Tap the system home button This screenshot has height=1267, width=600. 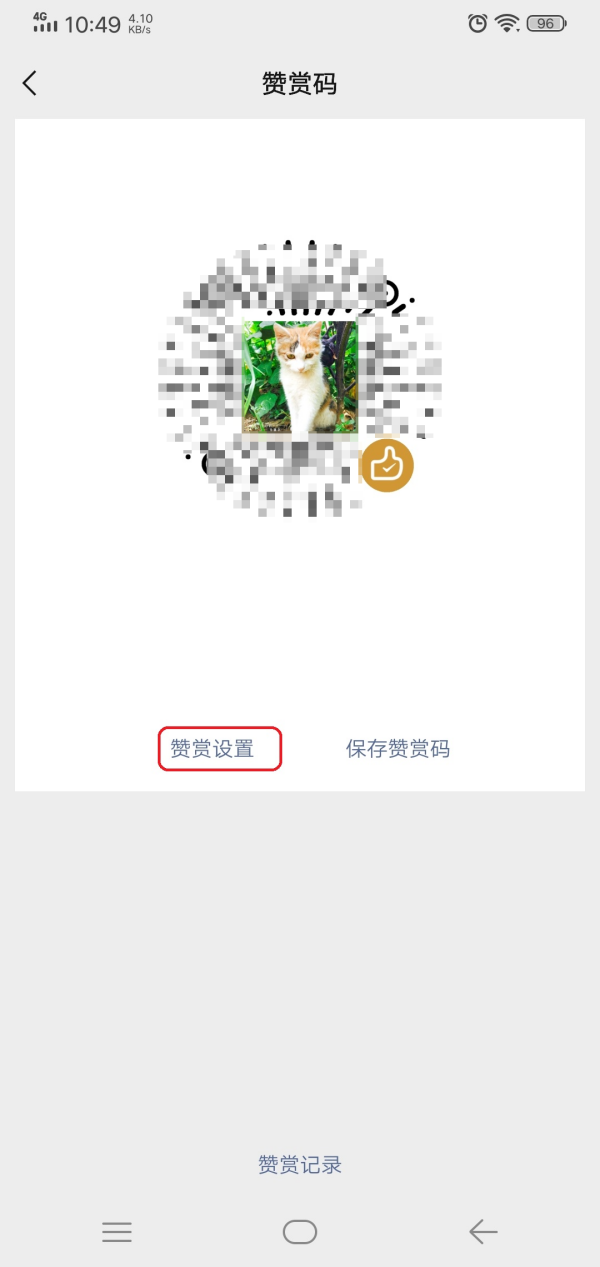click(300, 1232)
